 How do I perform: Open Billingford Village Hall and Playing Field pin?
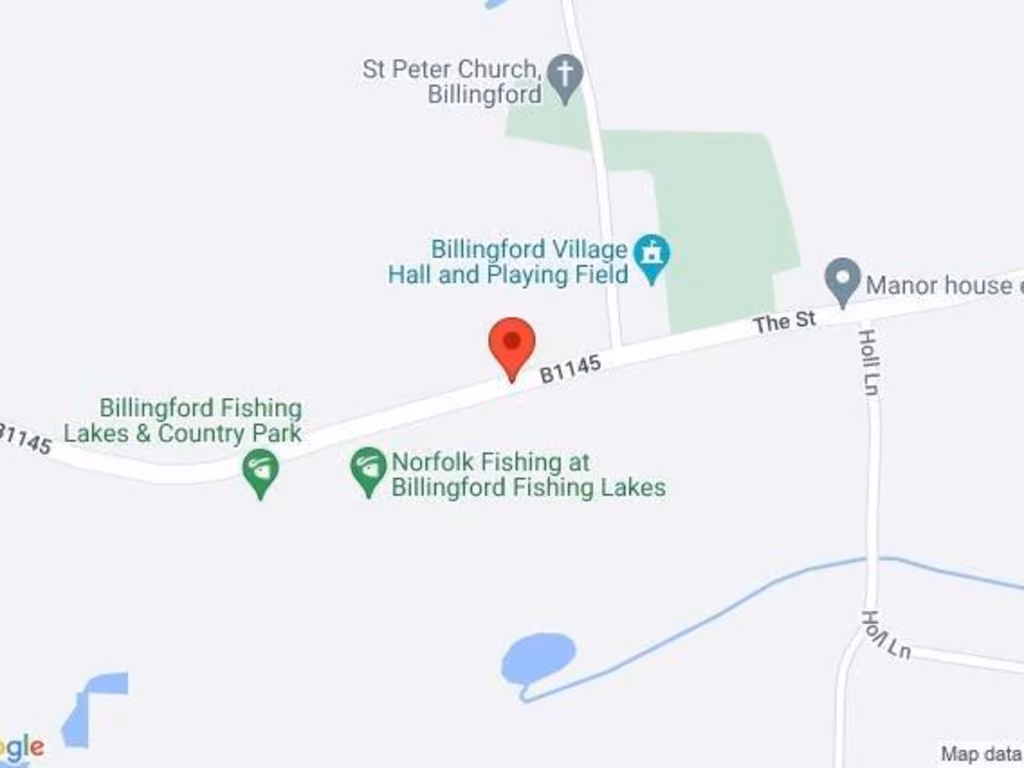point(653,257)
